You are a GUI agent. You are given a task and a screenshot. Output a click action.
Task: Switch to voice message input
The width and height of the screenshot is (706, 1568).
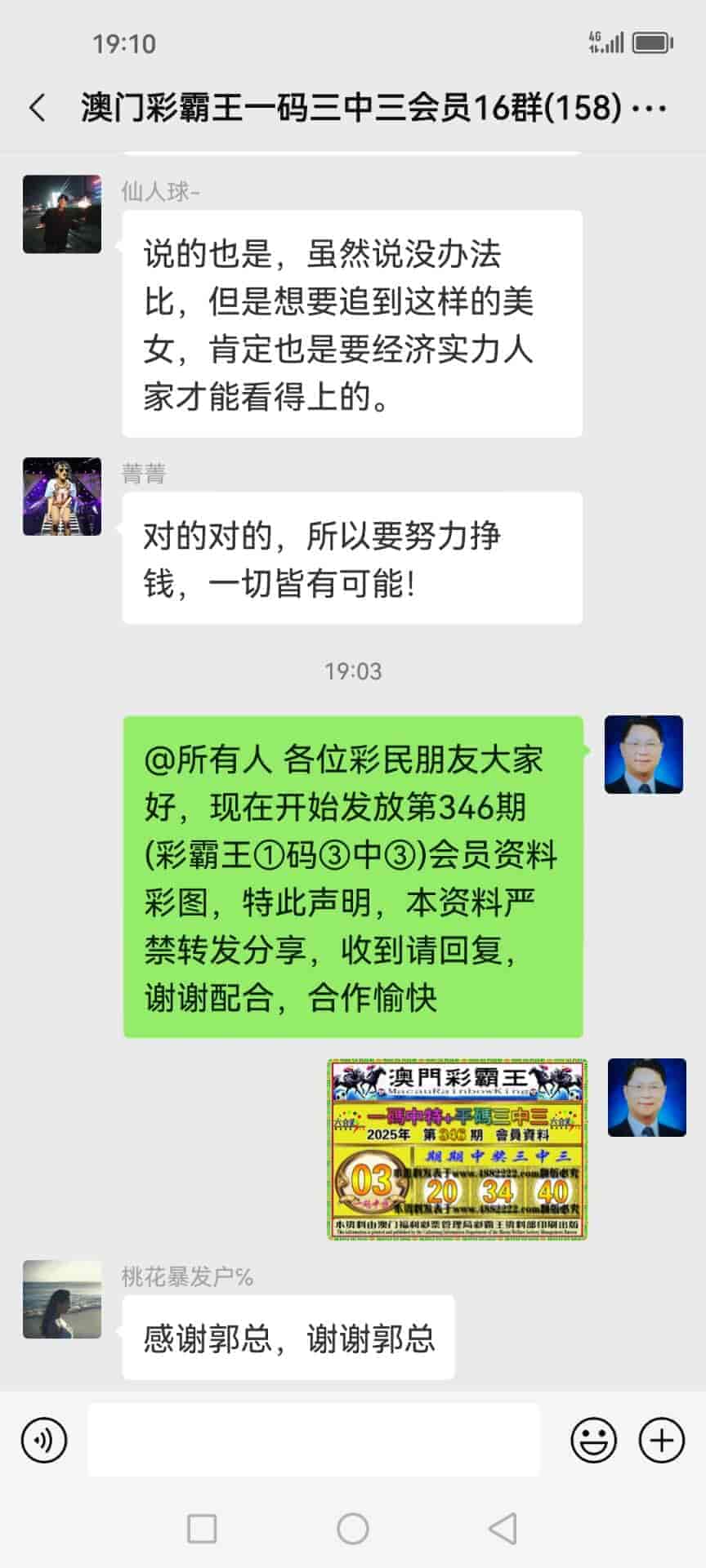pos(44,1440)
